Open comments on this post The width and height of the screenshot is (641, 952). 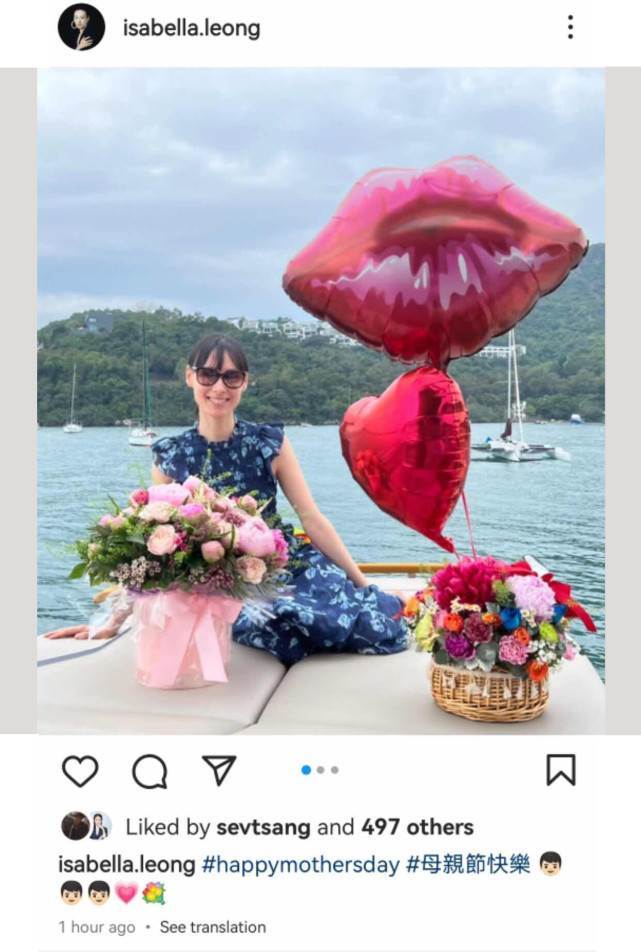(149, 770)
